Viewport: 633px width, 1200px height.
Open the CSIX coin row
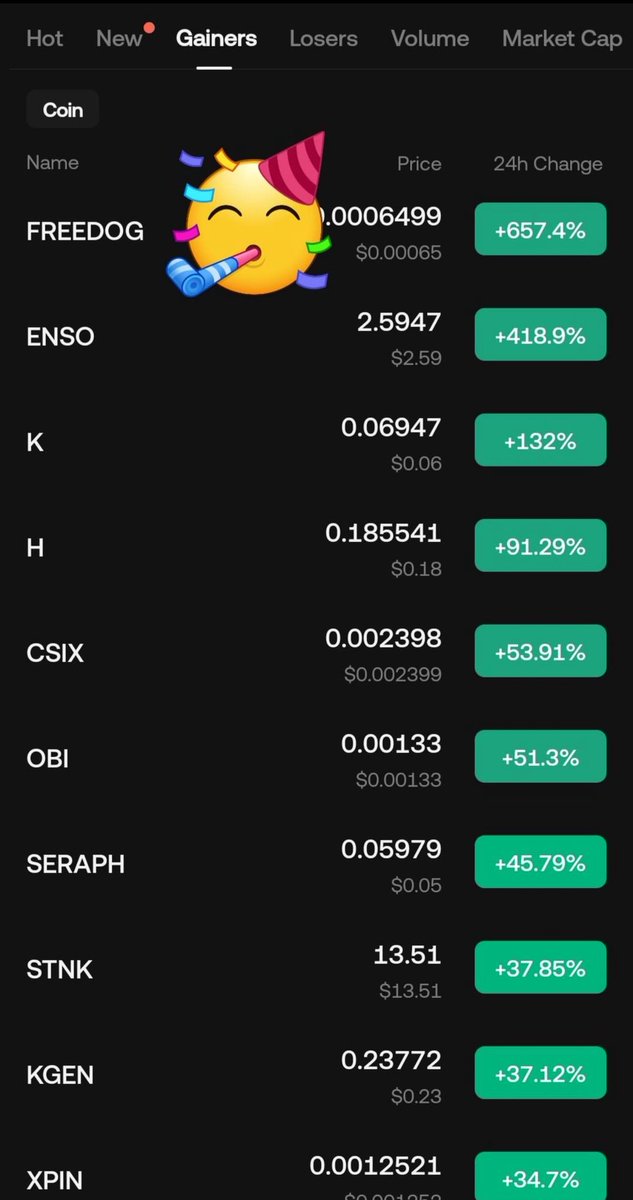55,653
